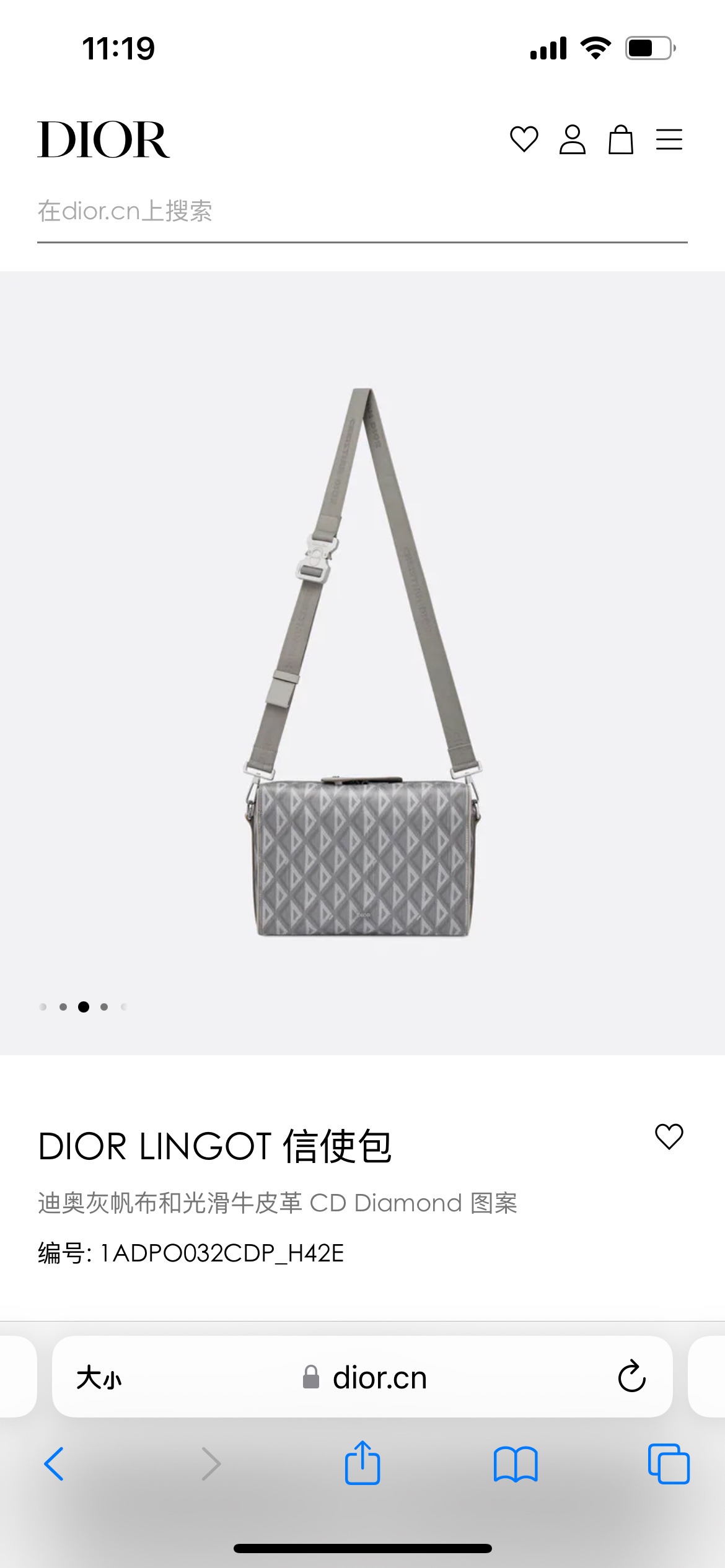Viewport: 725px width, 1568px height.
Task: Show all open Safari tabs
Action: coord(669,1464)
